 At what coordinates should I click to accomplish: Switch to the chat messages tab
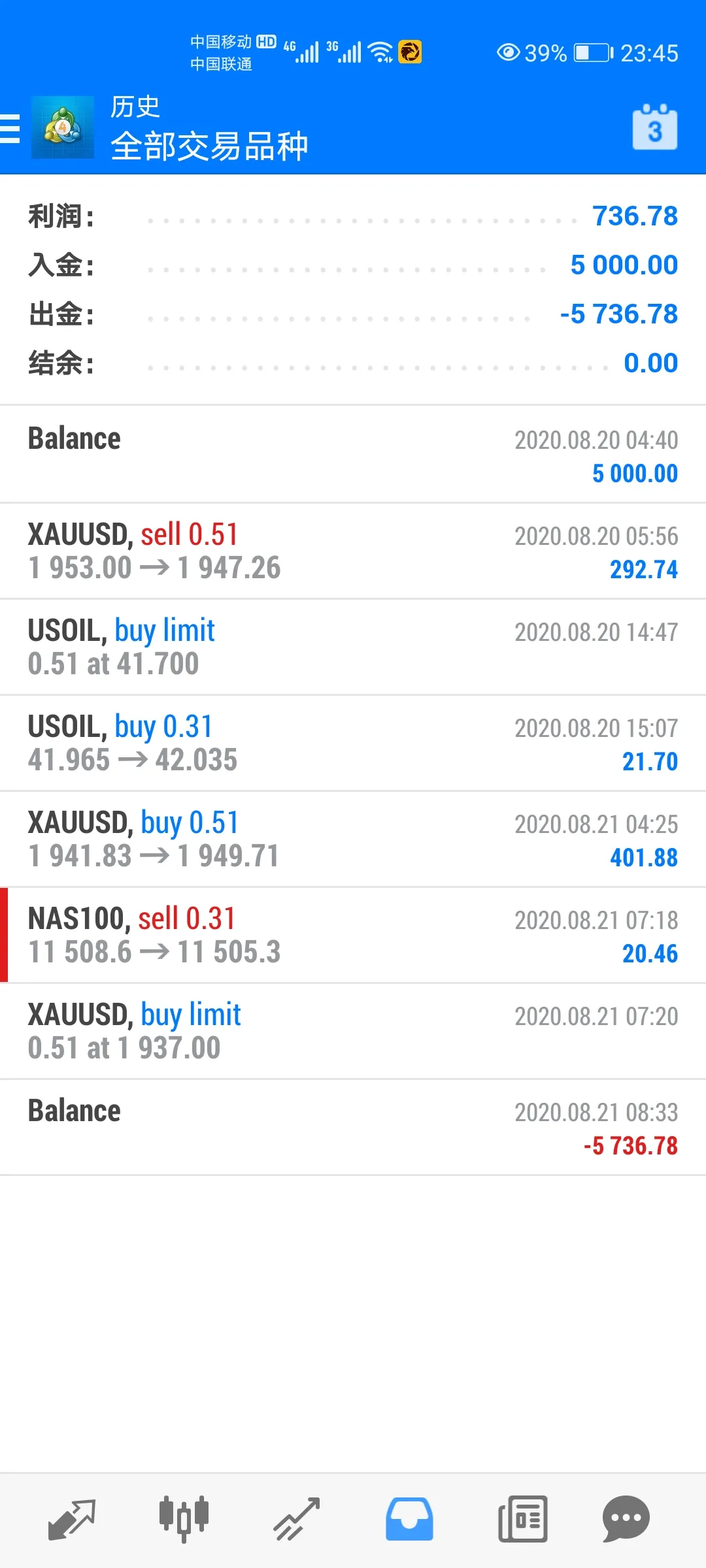(x=626, y=1519)
